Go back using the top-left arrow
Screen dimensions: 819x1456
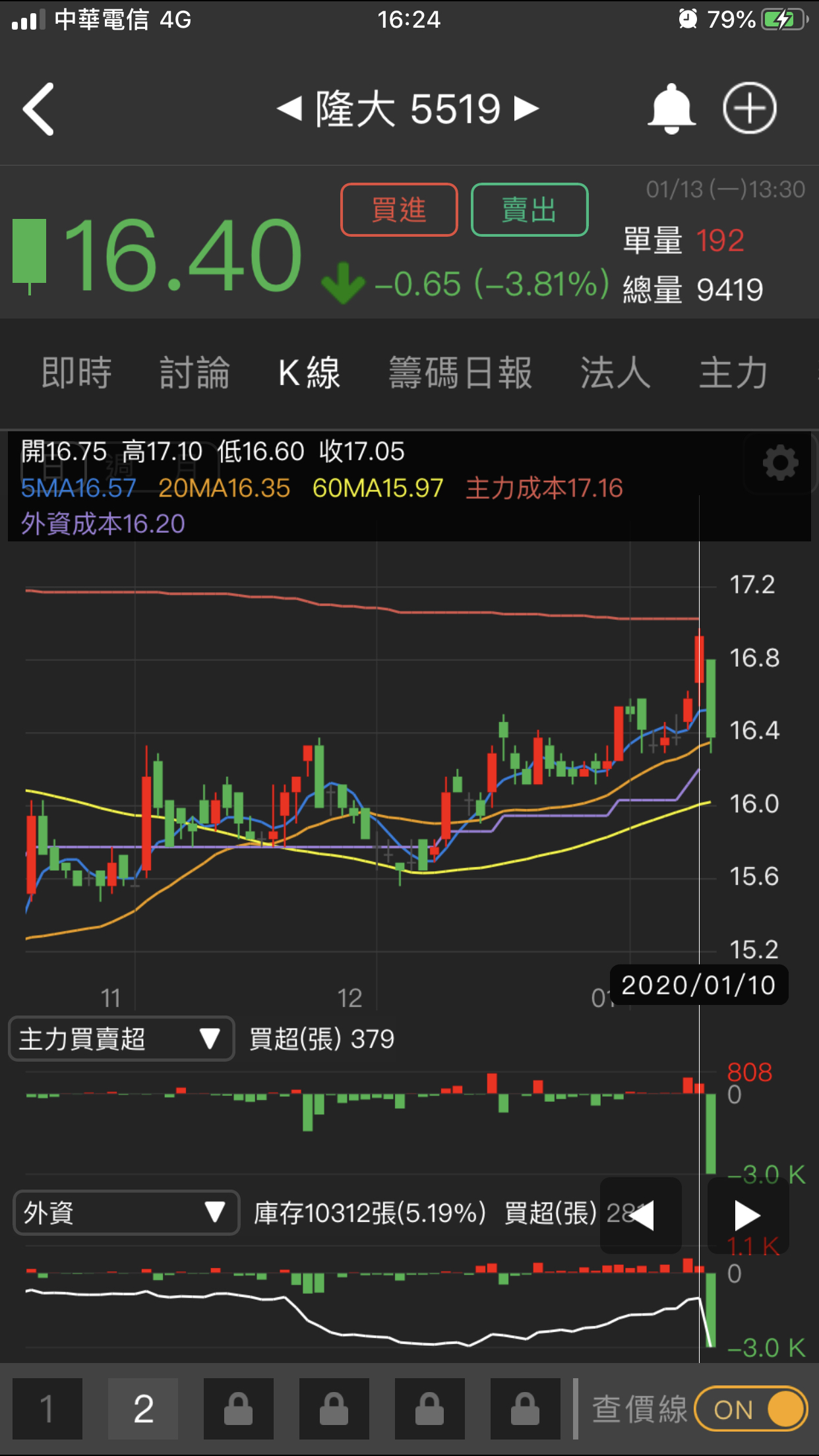[38, 109]
